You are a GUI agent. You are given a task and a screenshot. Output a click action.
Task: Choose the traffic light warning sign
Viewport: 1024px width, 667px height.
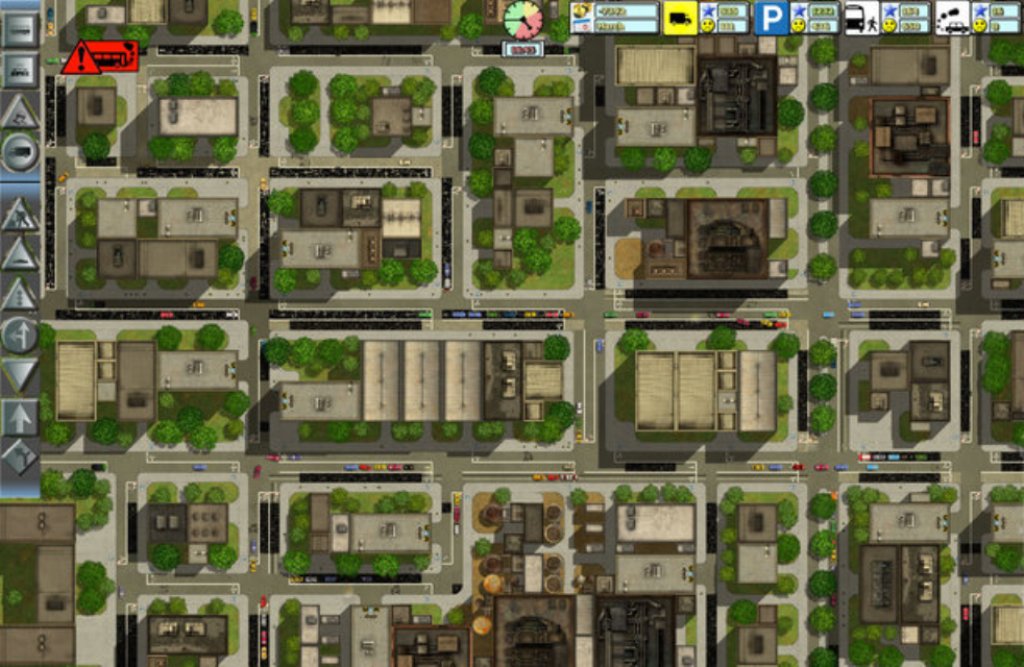(x=20, y=294)
